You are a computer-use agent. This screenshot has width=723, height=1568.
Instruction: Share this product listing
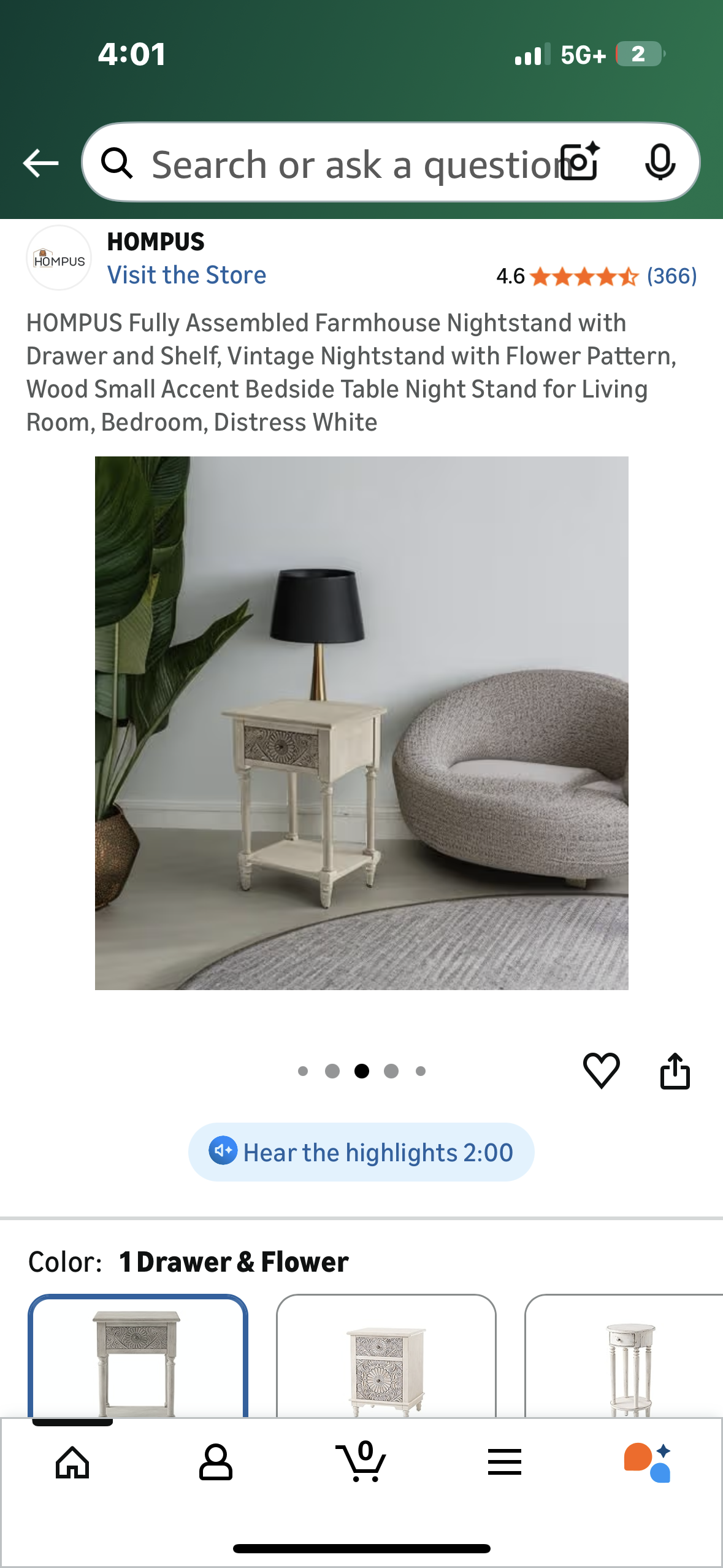pyautogui.click(x=675, y=1070)
